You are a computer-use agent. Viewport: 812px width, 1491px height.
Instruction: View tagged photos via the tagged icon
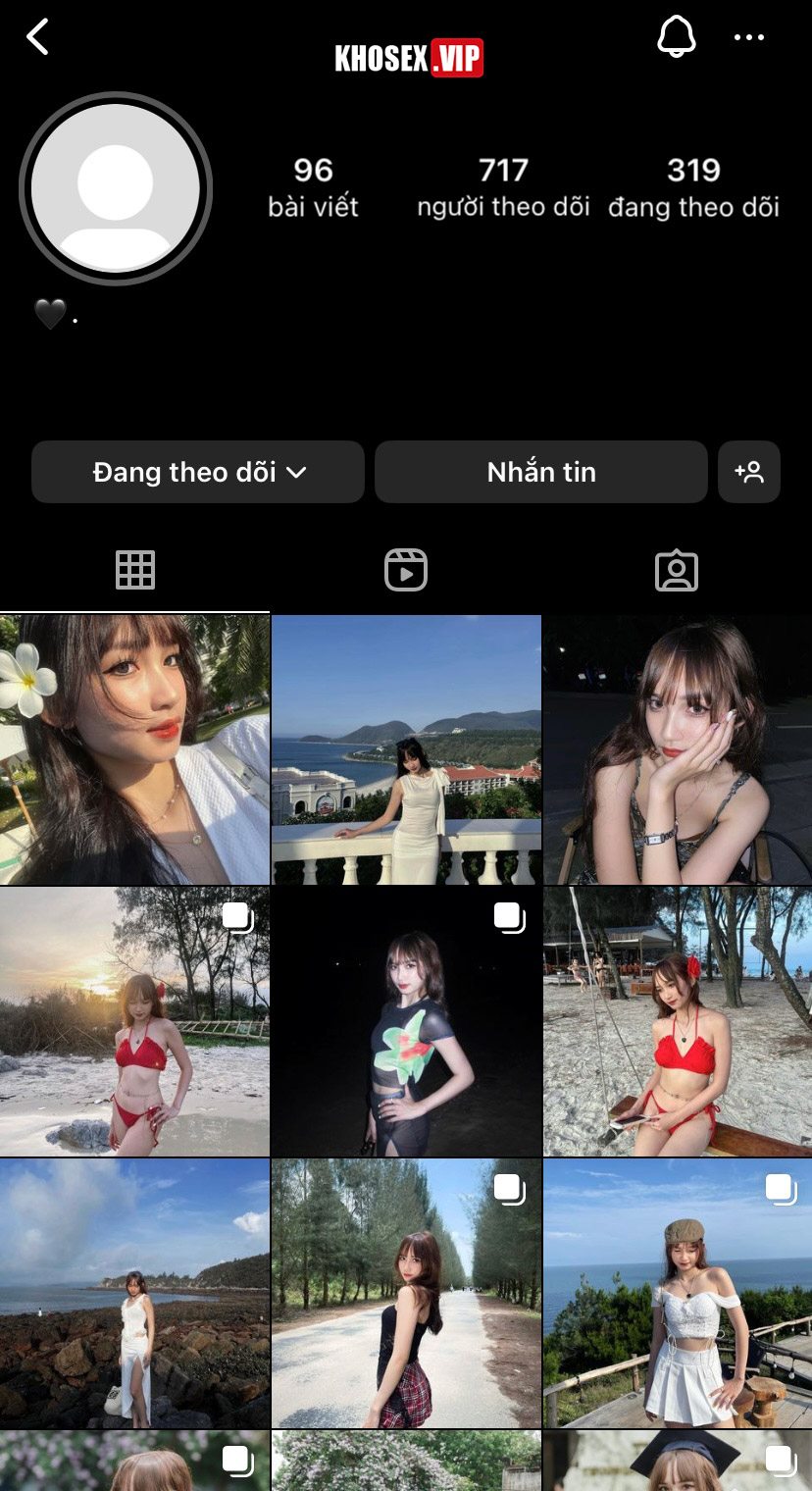coord(677,569)
